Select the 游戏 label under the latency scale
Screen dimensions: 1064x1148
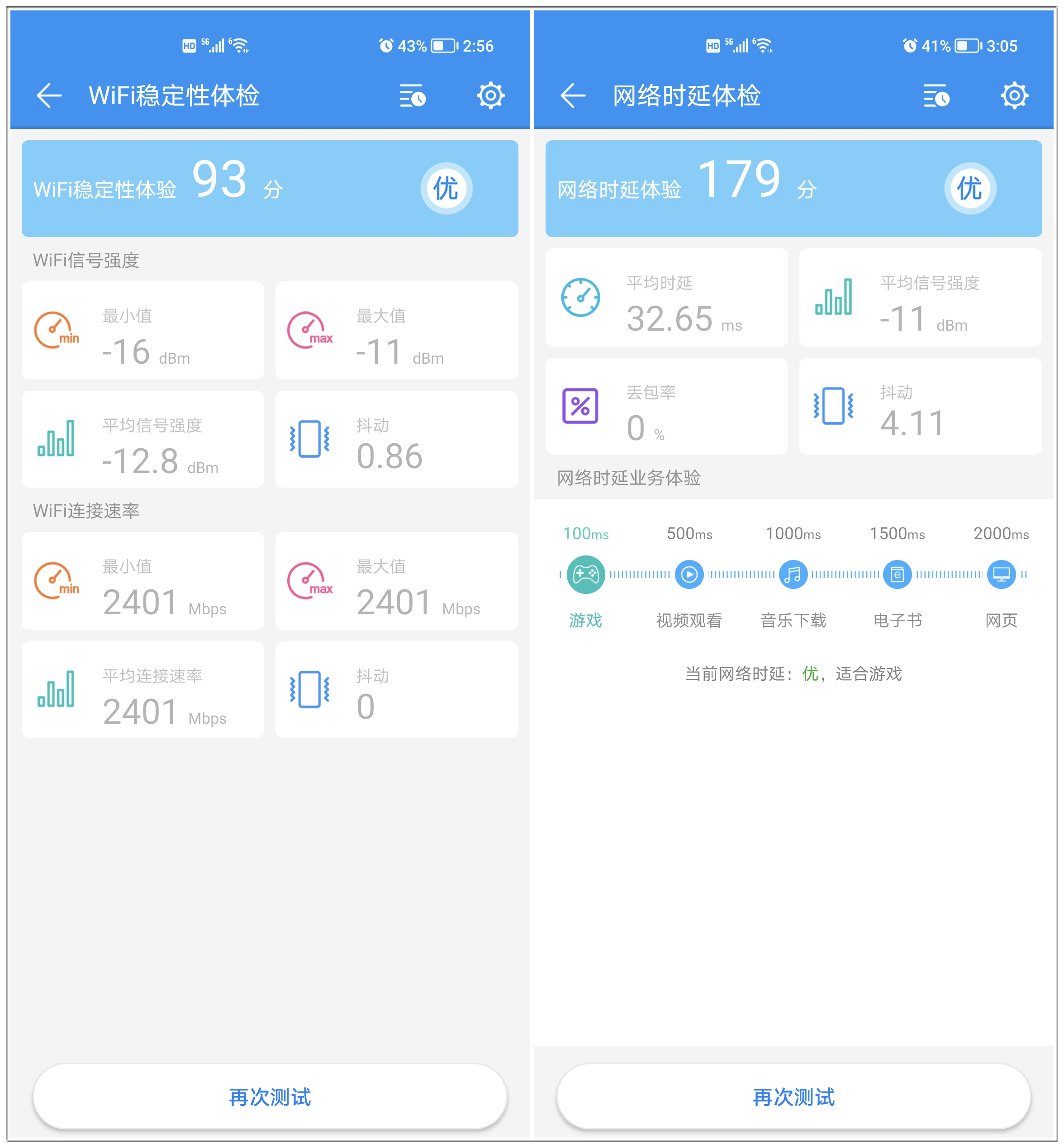pyautogui.click(x=585, y=620)
